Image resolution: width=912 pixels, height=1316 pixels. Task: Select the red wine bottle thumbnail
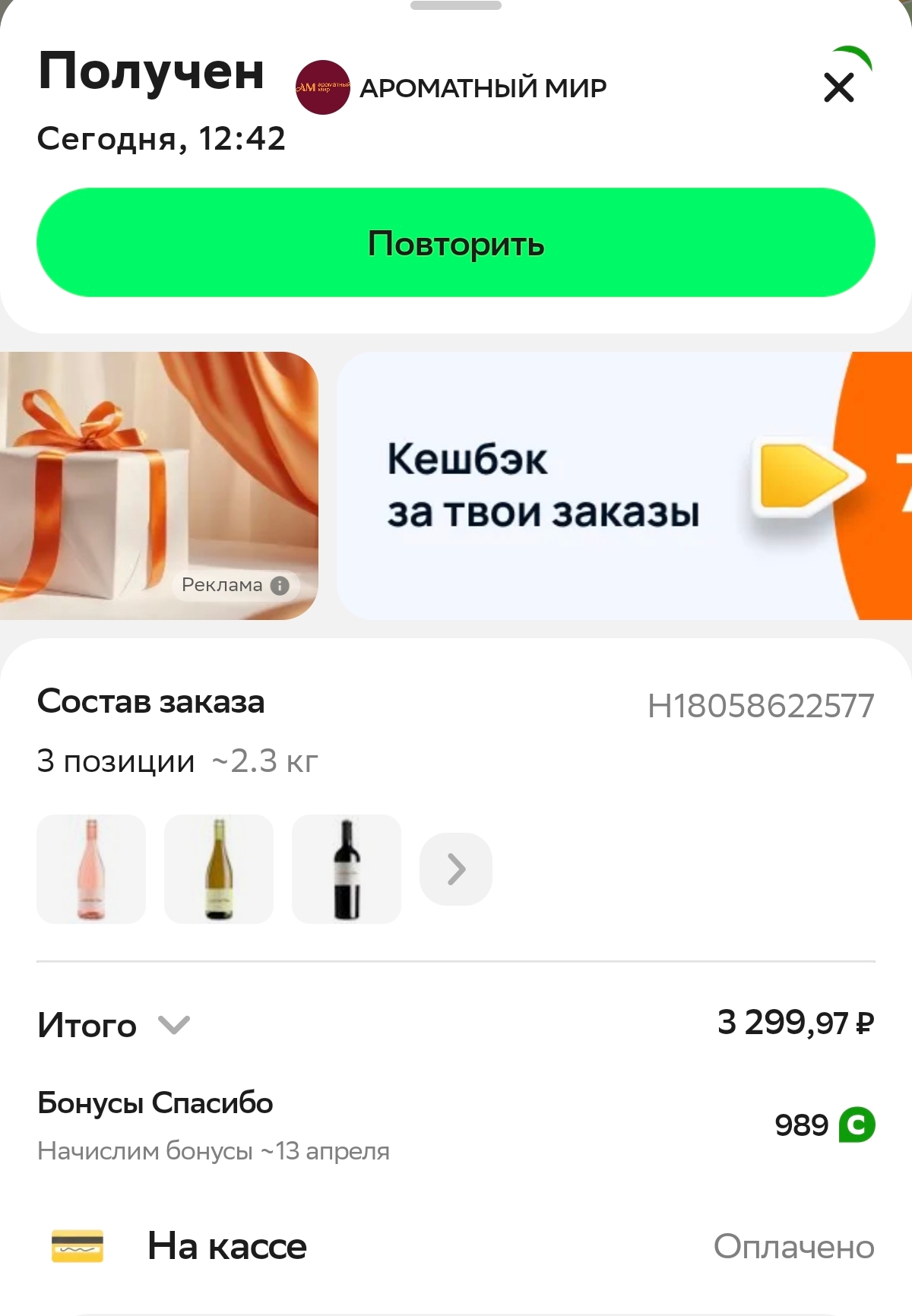[x=346, y=868]
